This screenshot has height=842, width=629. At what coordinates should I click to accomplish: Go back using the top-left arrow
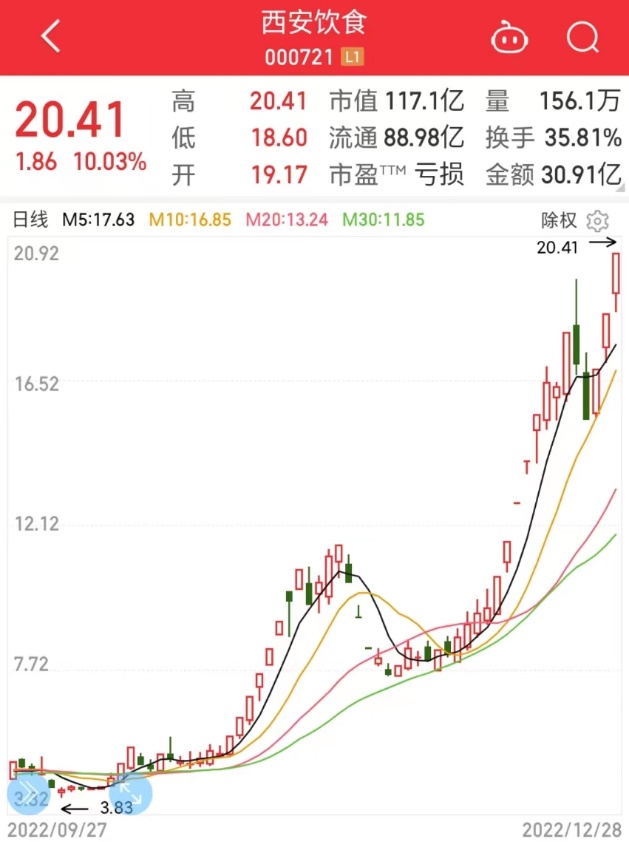point(51,38)
